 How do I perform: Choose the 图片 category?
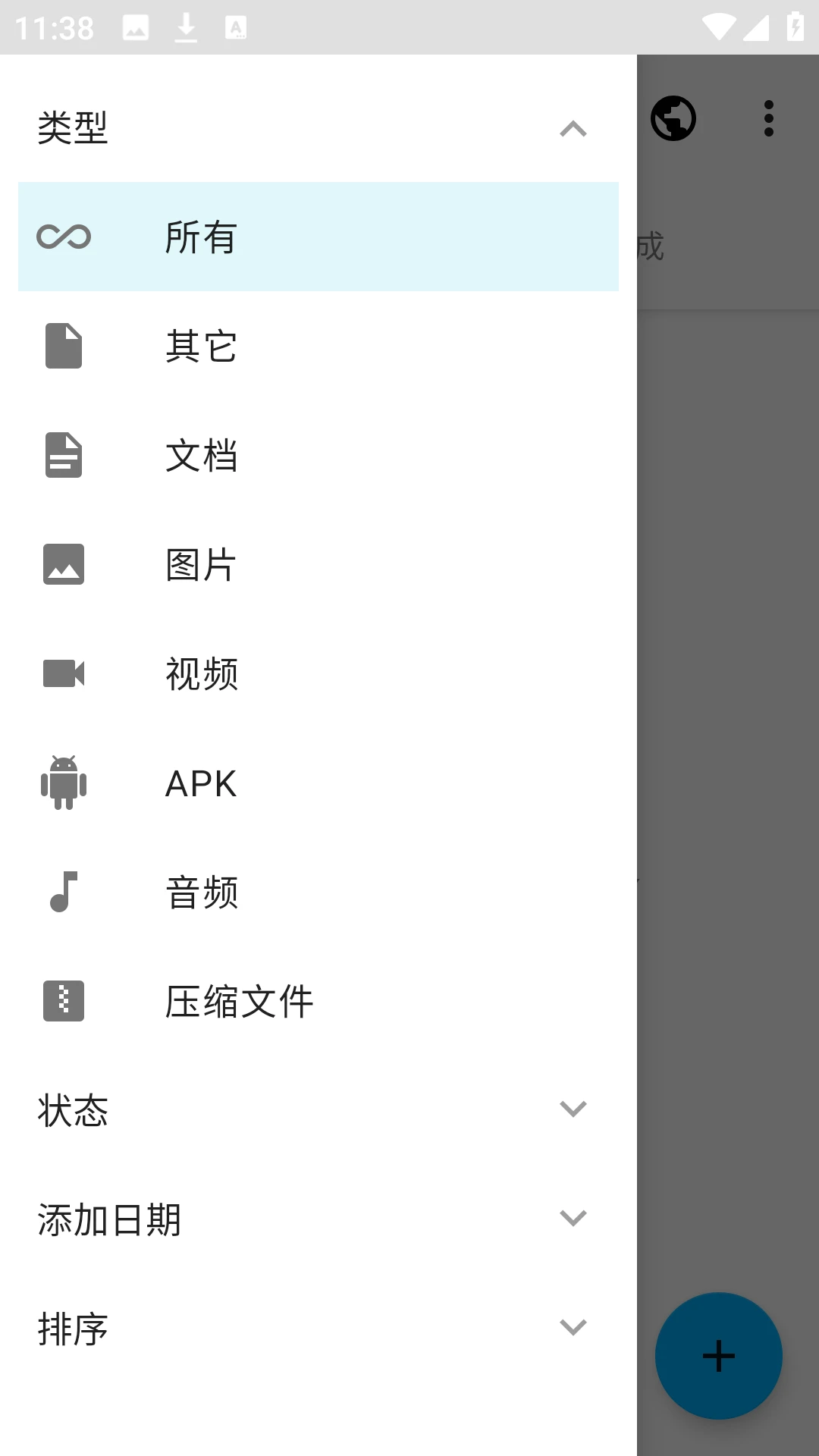click(318, 564)
